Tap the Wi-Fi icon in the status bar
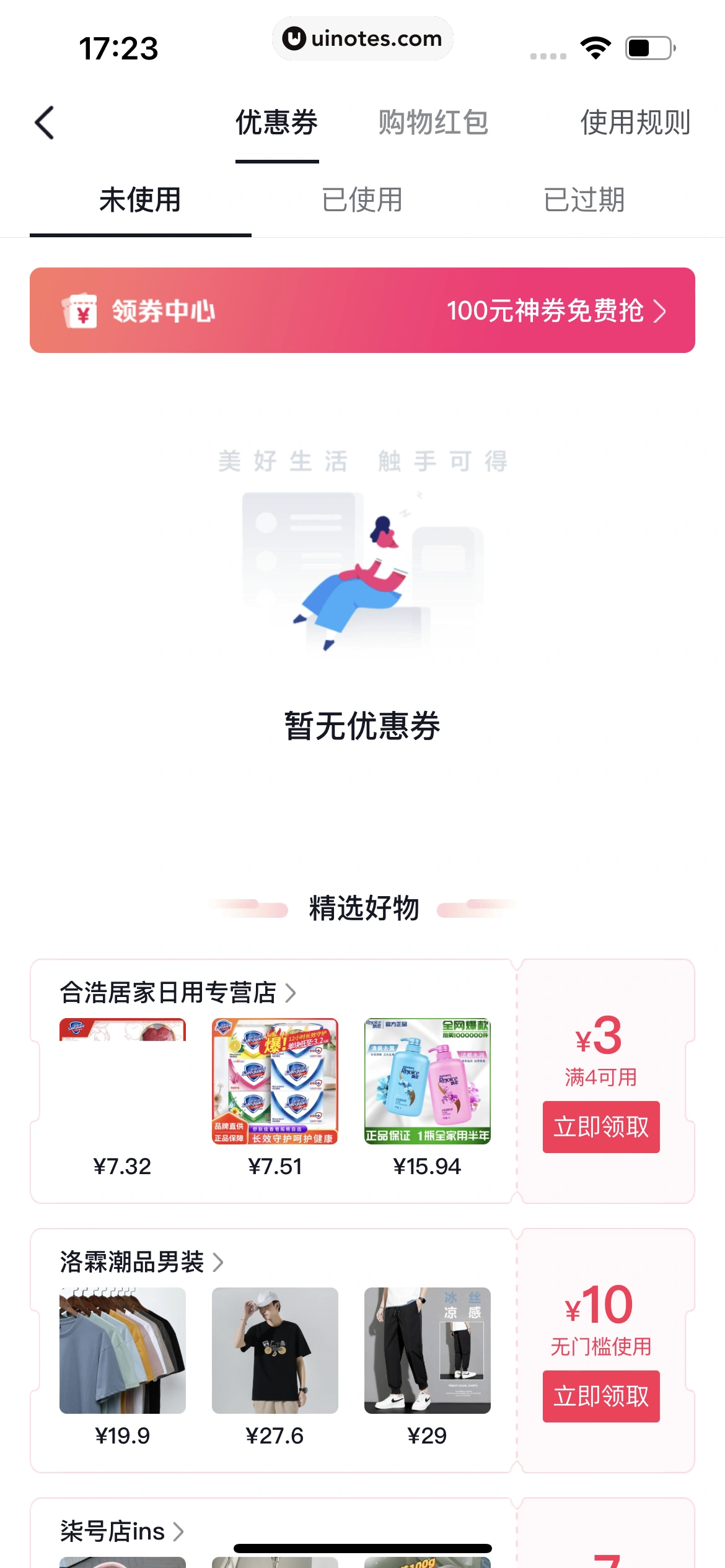This screenshot has height=1568, width=725. coord(594,45)
